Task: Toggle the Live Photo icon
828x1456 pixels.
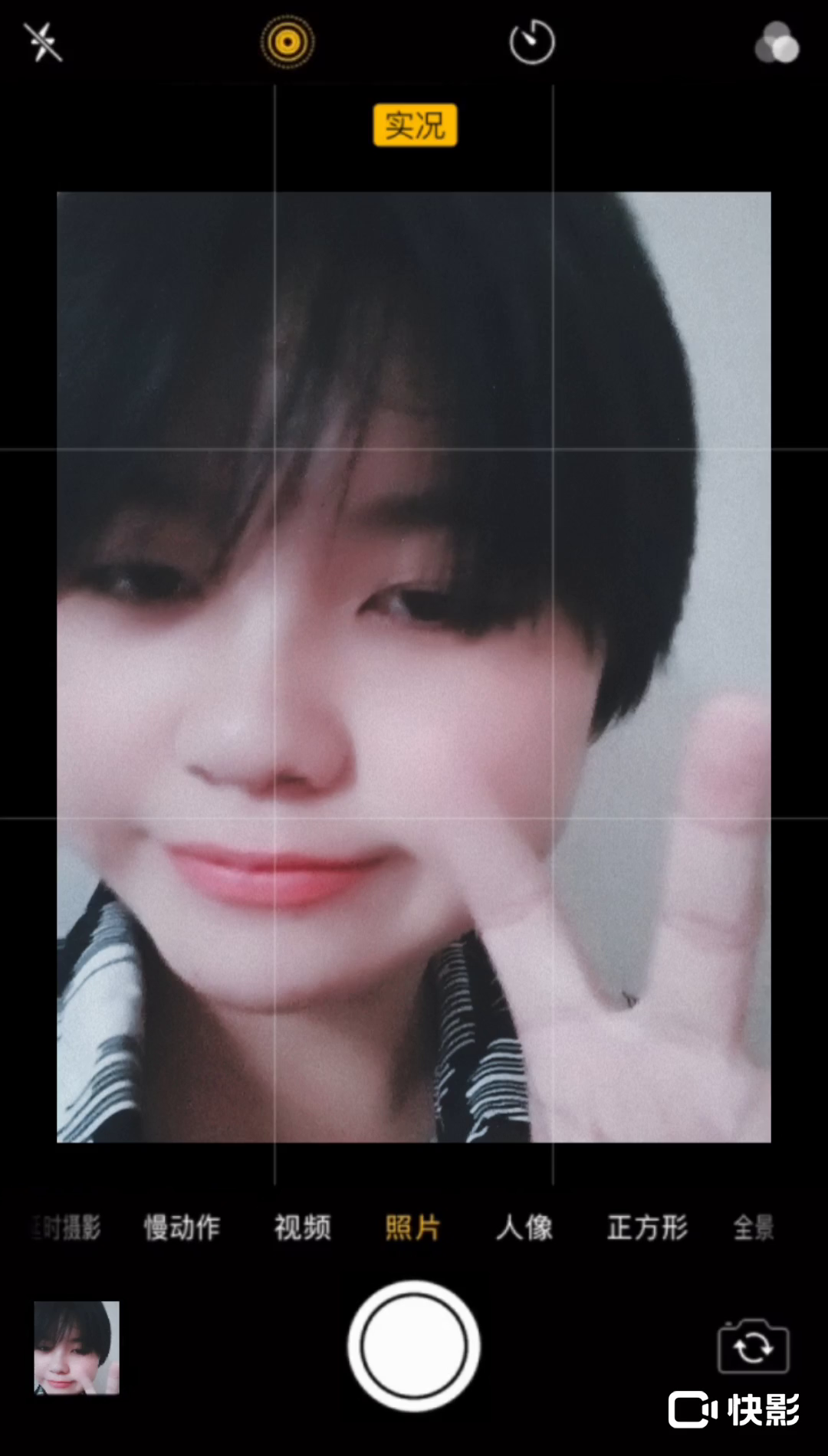Action: (x=287, y=41)
